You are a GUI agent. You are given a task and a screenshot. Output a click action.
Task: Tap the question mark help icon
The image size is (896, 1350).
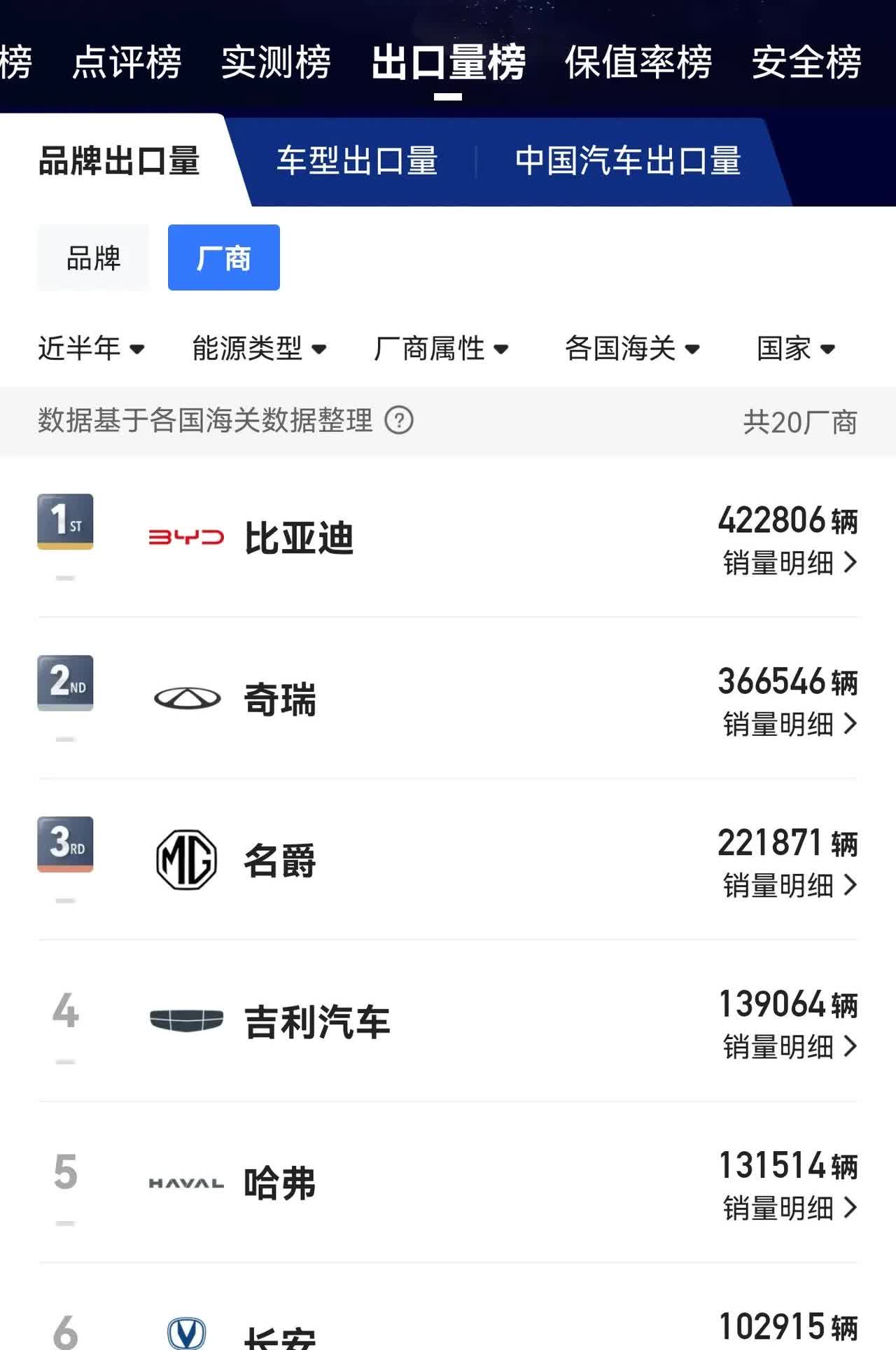pyautogui.click(x=399, y=421)
